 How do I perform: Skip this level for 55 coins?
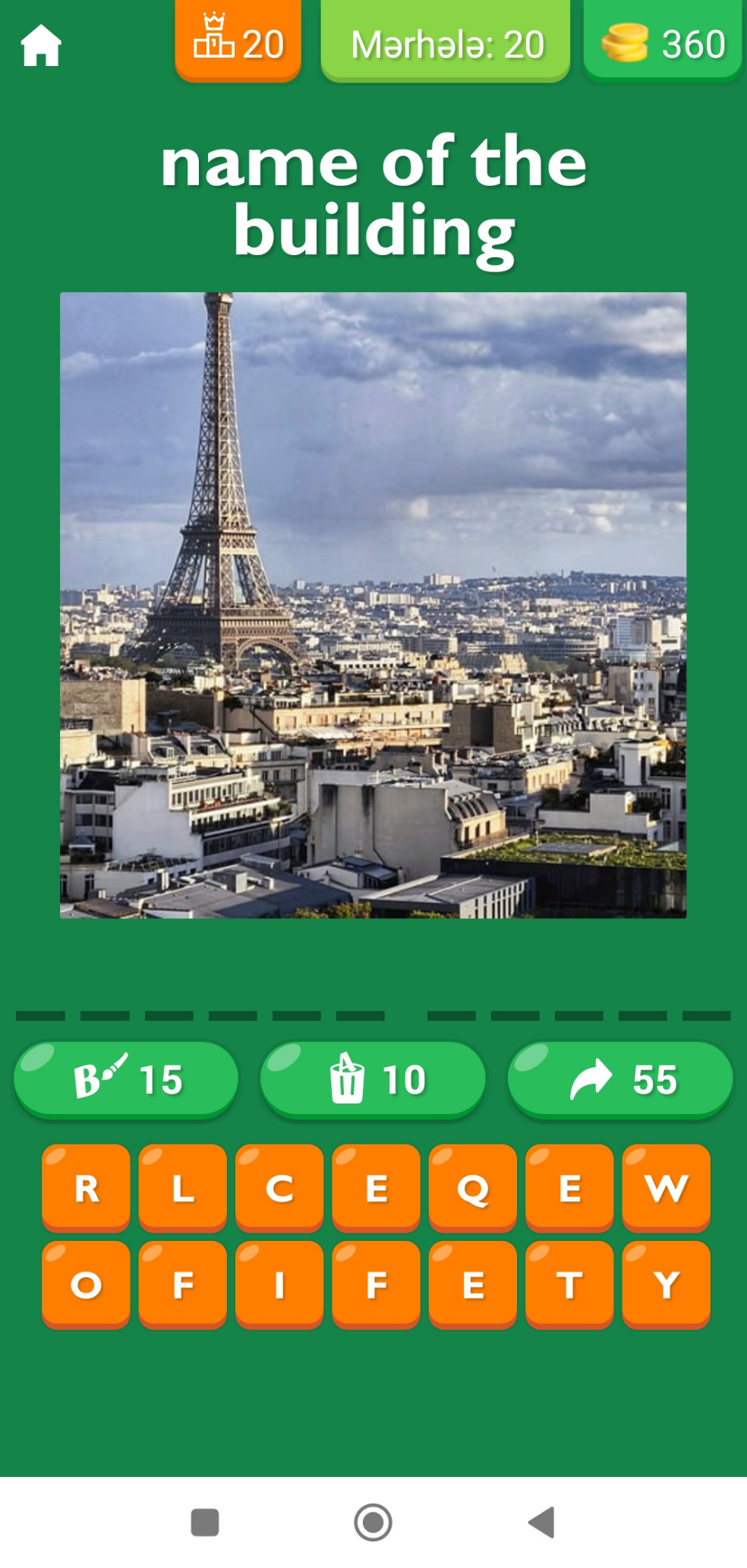tap(620, 1079)
